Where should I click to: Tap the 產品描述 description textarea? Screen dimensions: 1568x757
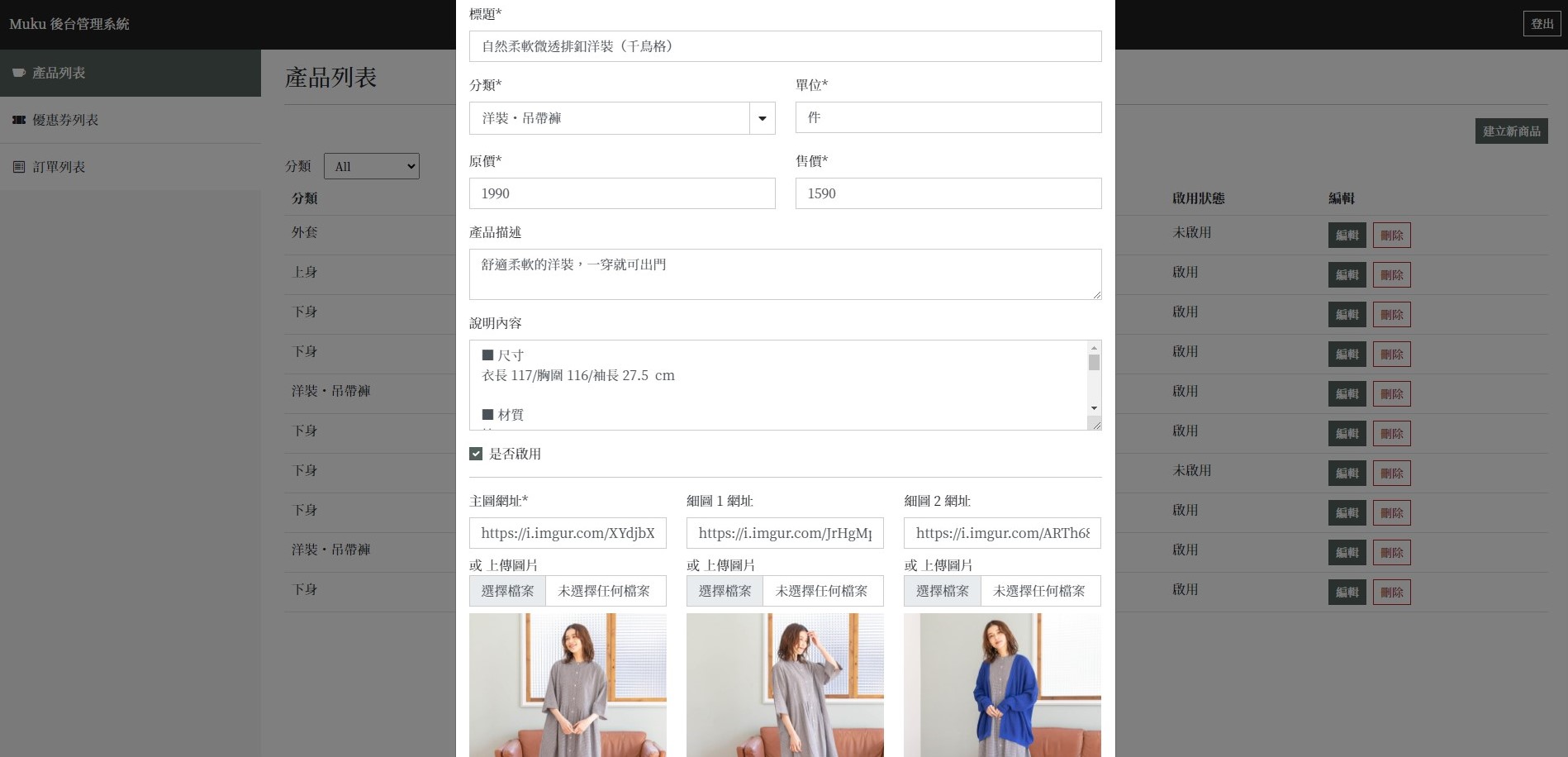785,274
